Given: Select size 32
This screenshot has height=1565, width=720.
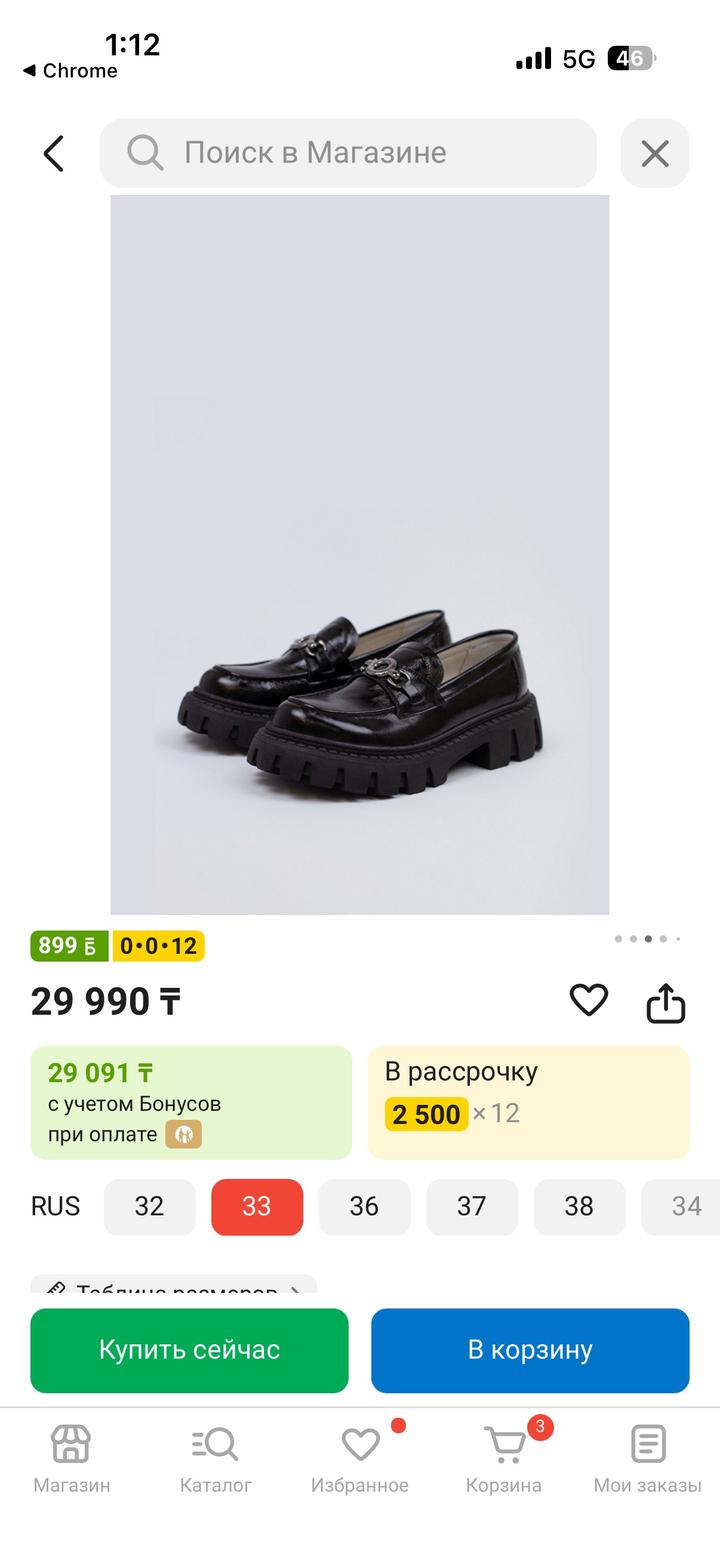Looking at the screenshot, I should 149,1206.
